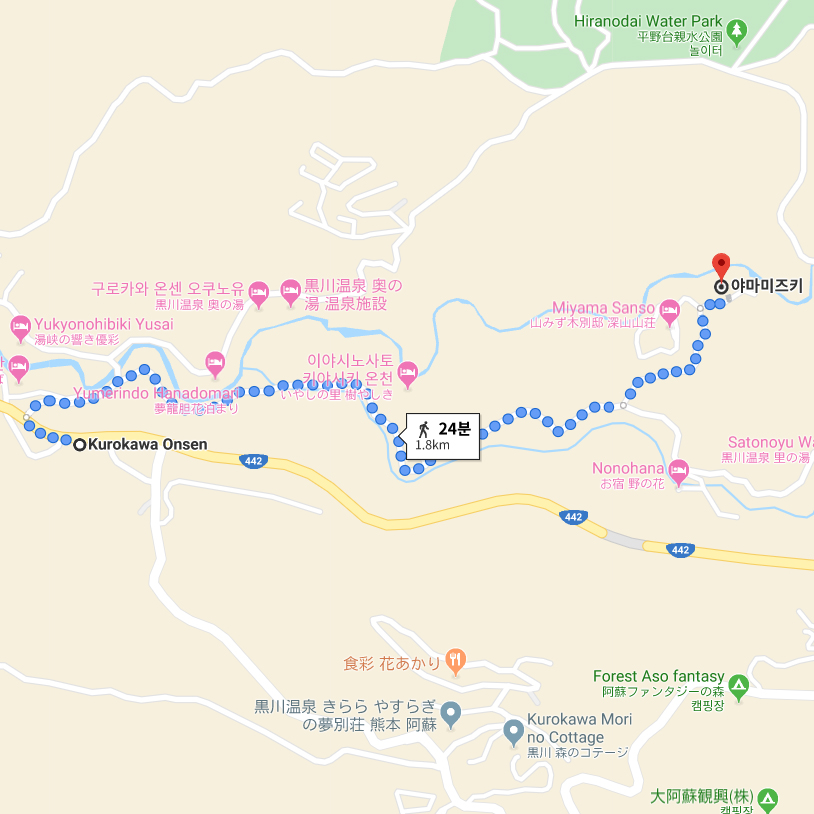
Task: Select the Kurokawa Onsen starting point
Action: coord(80,444)
